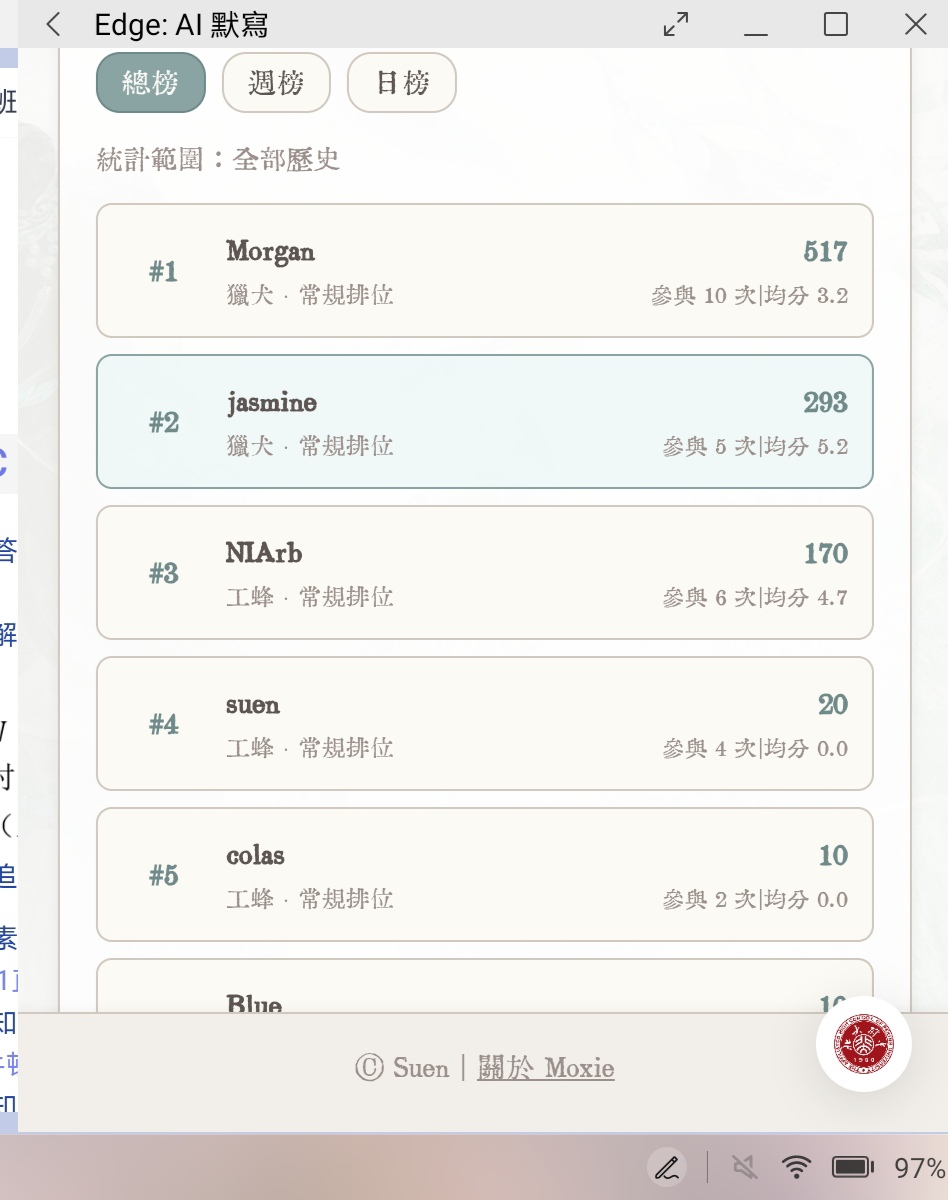Select the 總榜 overall leaderboard tab
This screenshot has width=948, height=1200.
click(150, 82)
